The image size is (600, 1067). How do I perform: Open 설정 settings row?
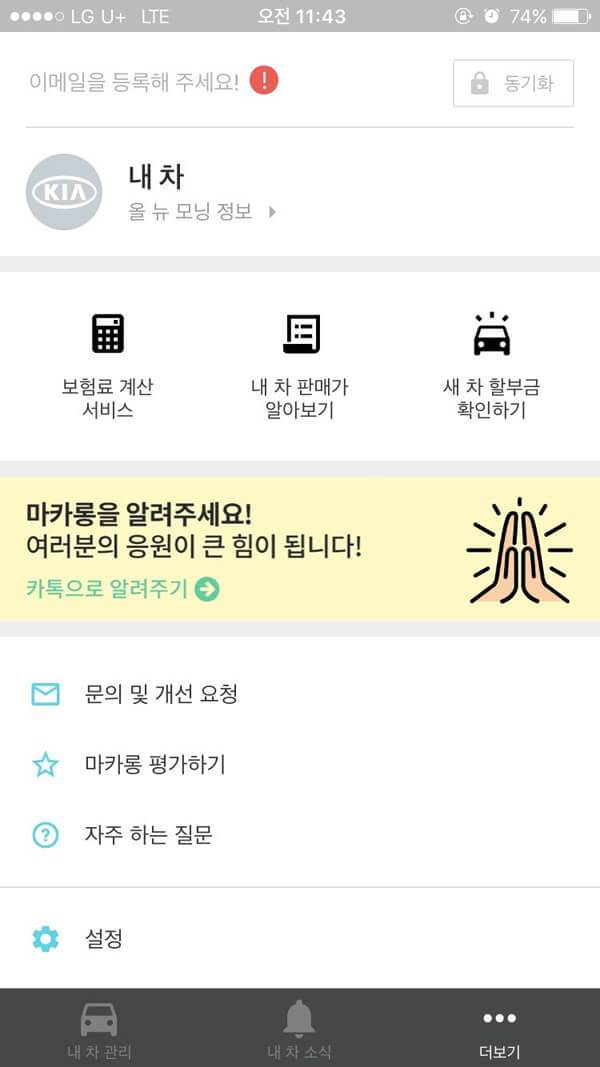[x=103, y=939]
